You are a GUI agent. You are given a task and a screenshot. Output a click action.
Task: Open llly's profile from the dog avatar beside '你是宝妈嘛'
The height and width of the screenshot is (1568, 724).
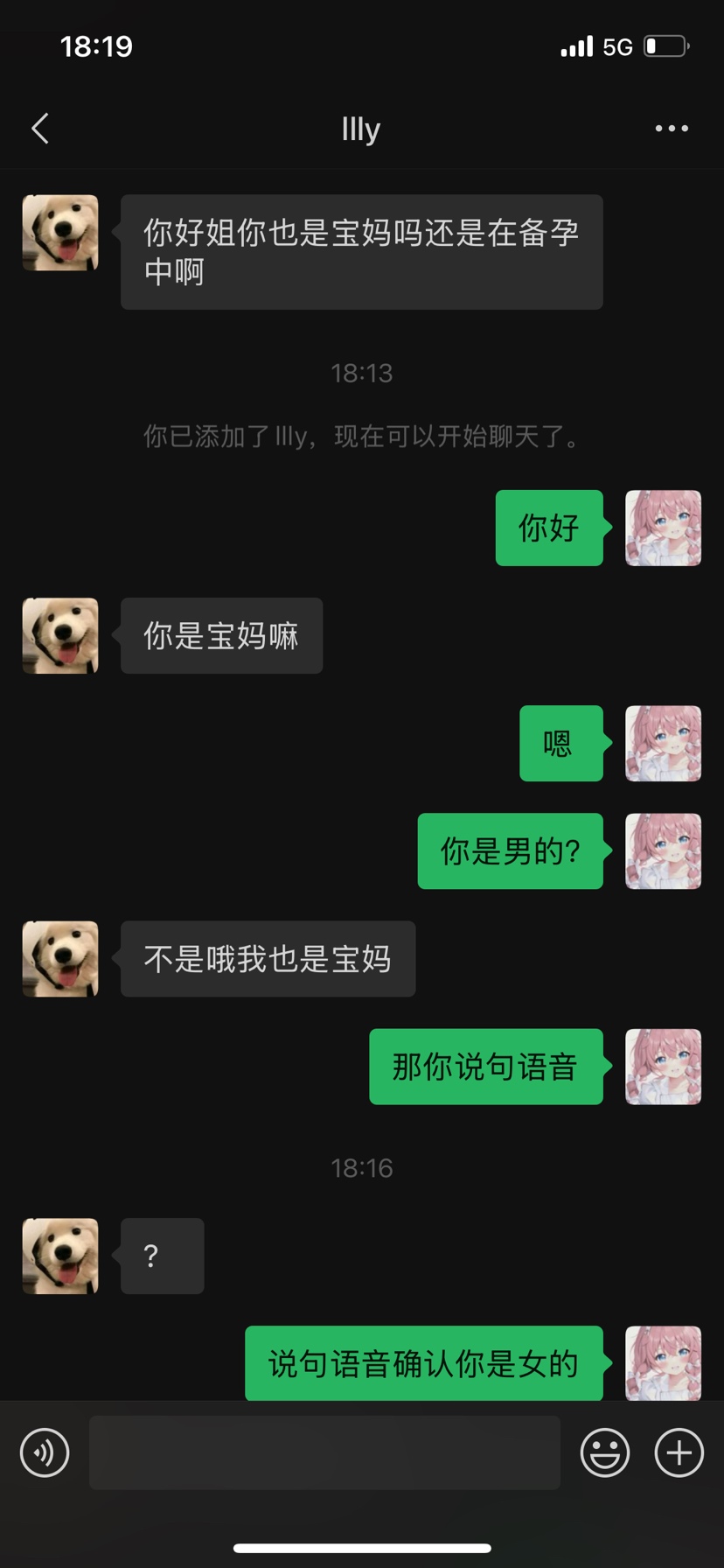coord(60,636)
